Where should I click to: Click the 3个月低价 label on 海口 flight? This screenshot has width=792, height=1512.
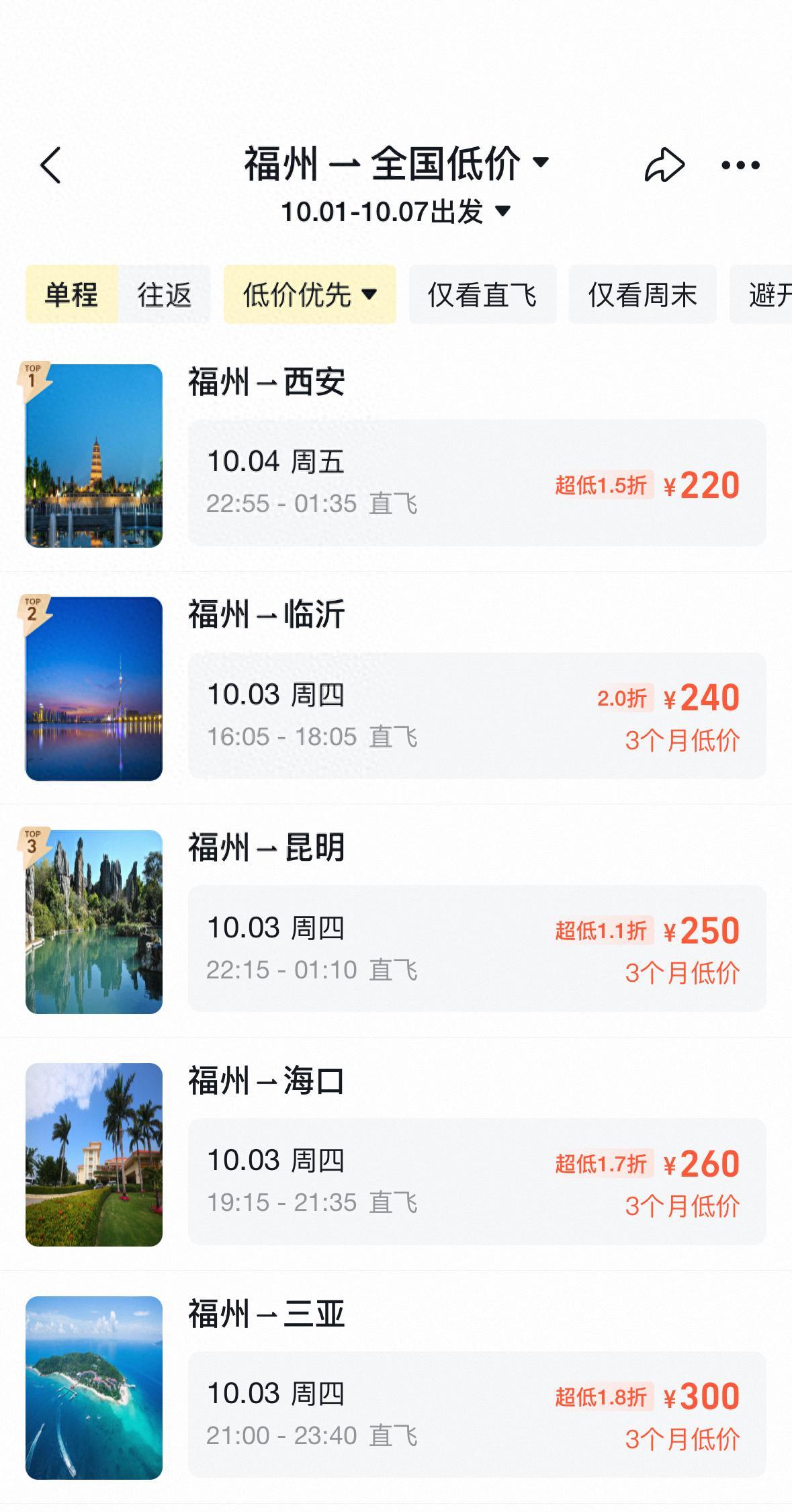682,1207
